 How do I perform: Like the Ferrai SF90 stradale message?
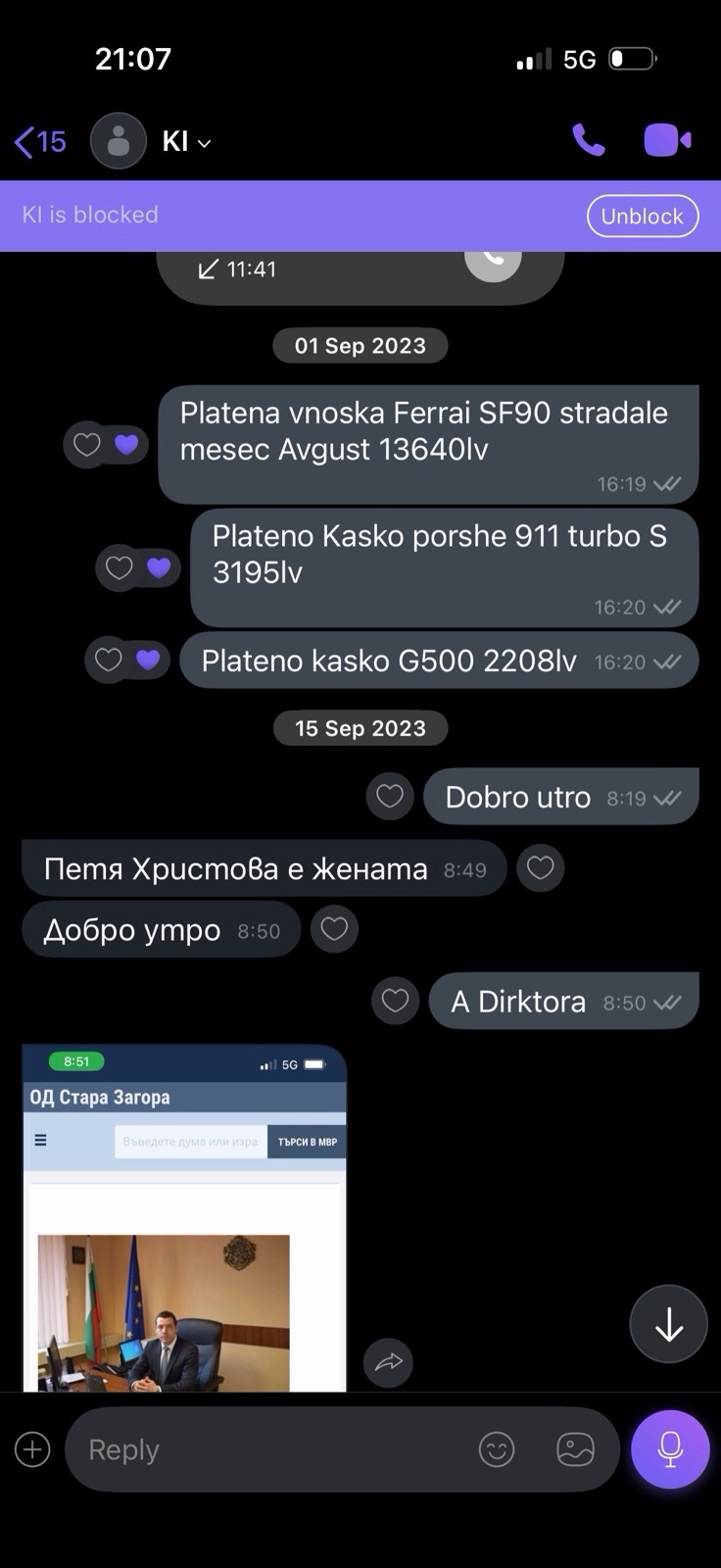click(88, 445)
